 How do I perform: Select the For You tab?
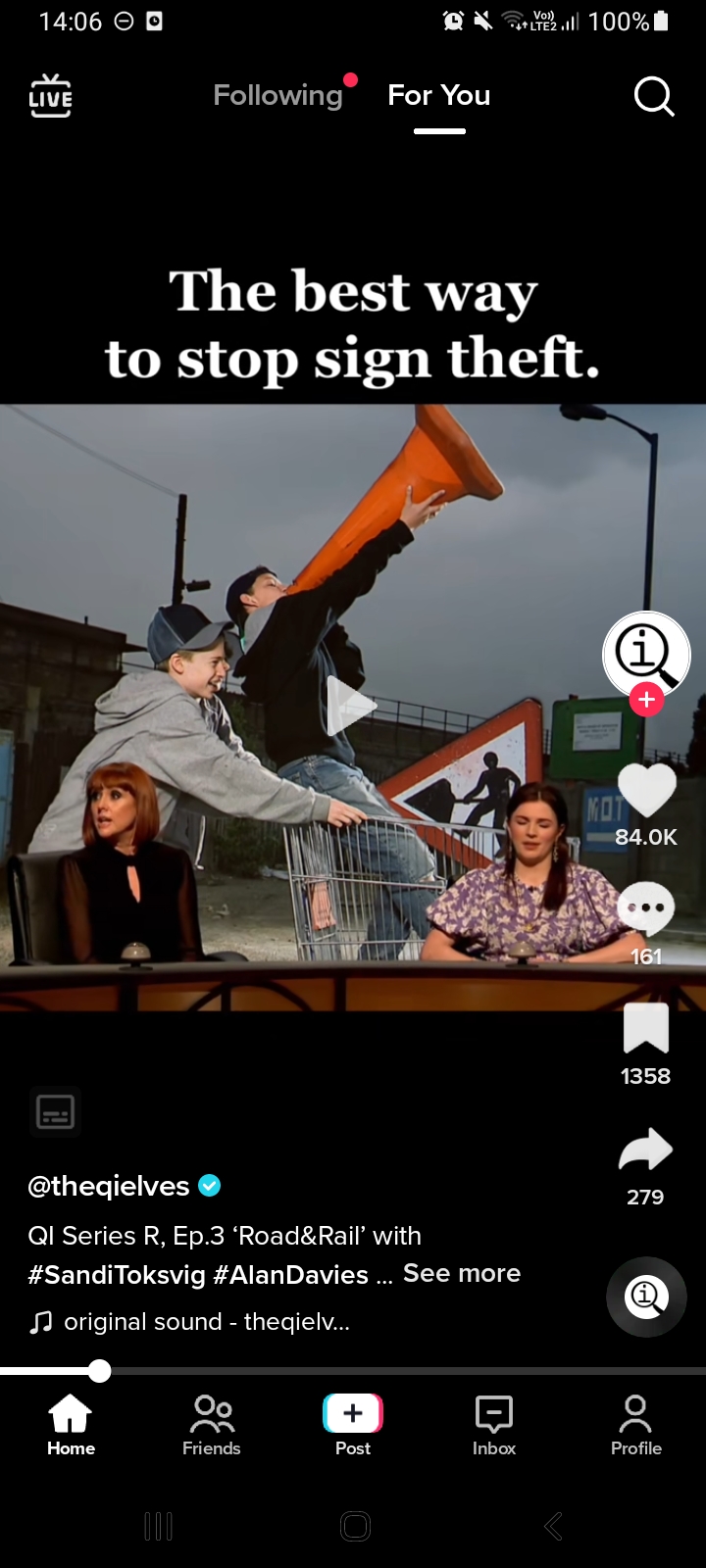438,95
